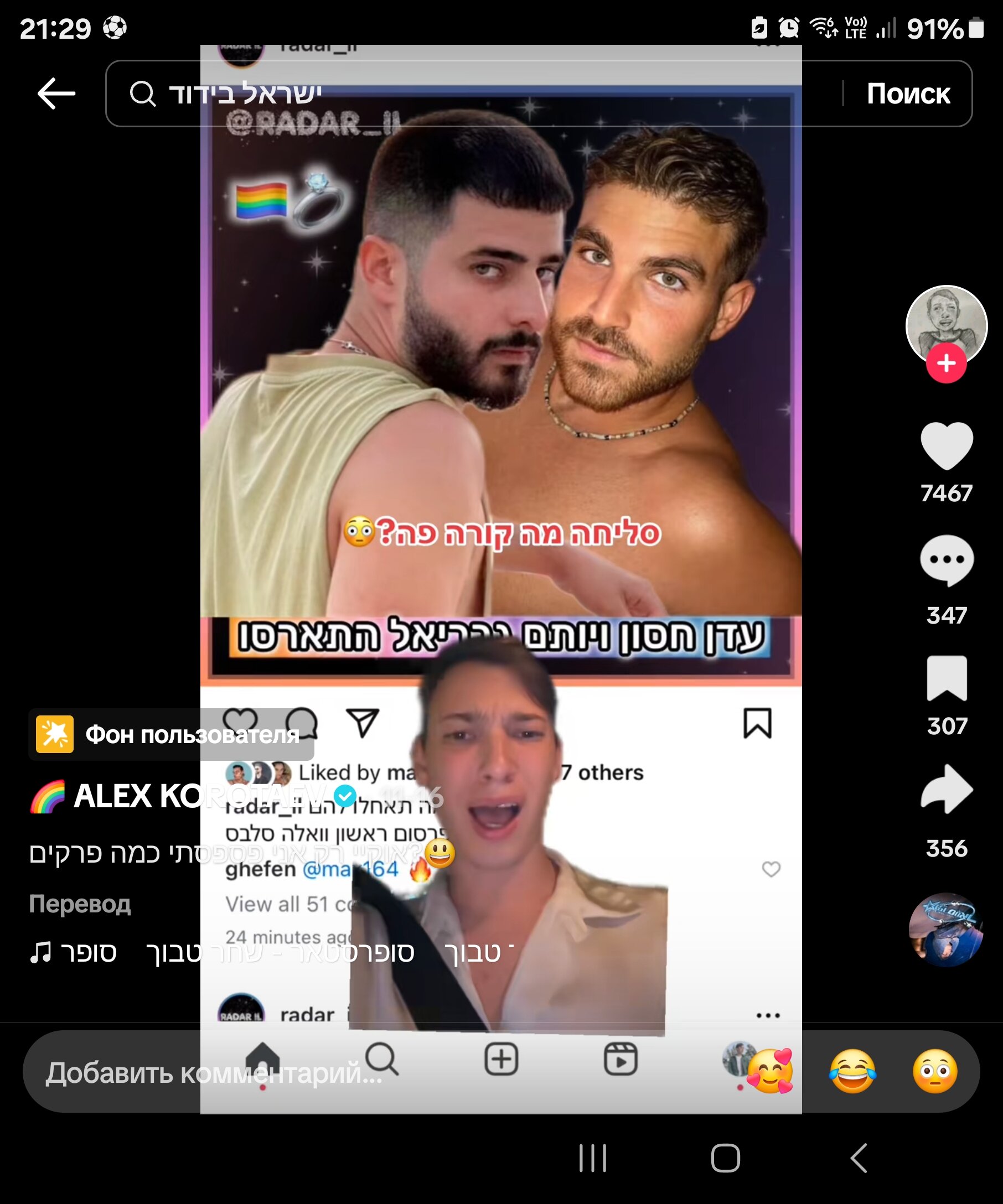Image resolution: width=1003 pixels, height=1204 pixels.
Task: Like this video with the heart
Action: pyautogui.click(x=946, y=445)
